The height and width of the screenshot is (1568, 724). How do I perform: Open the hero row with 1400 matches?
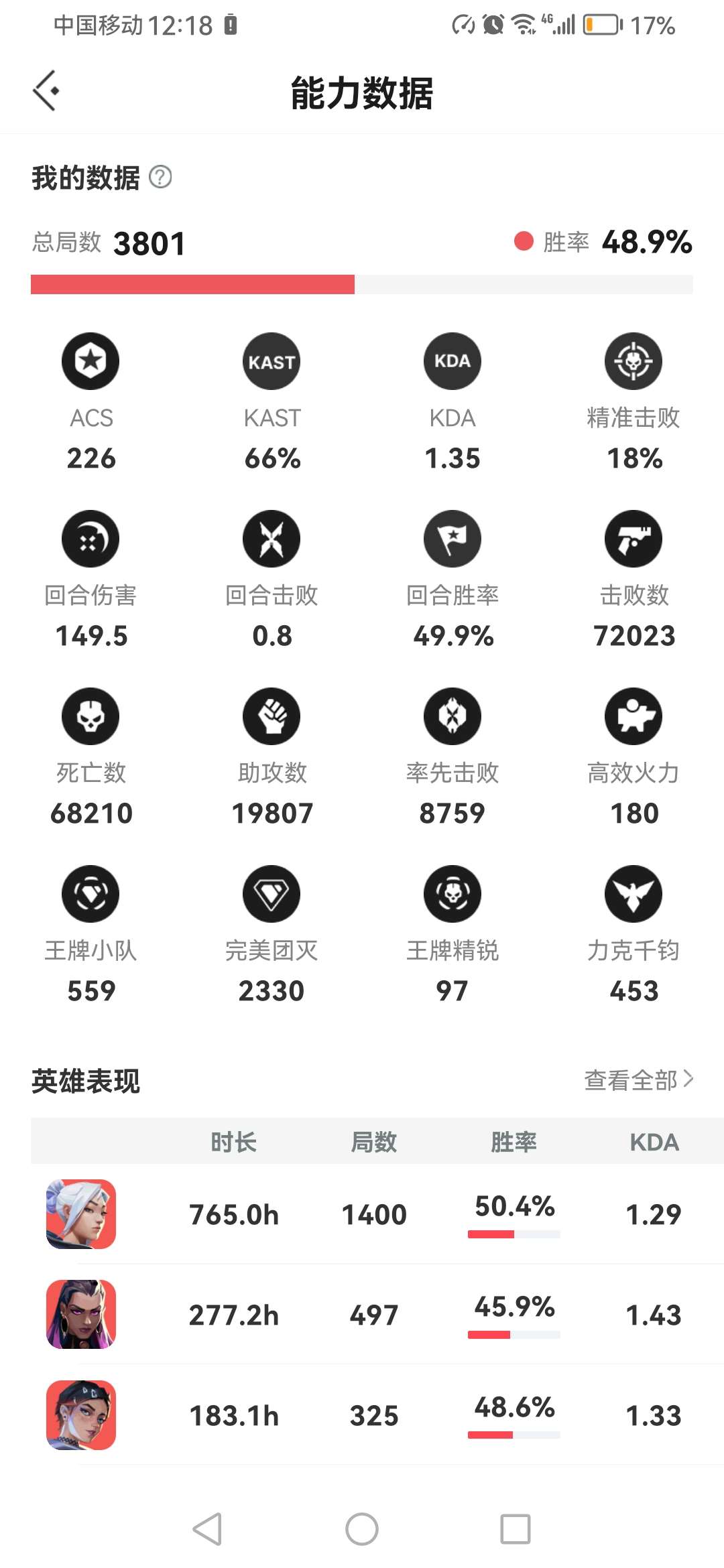(374, 1214)
